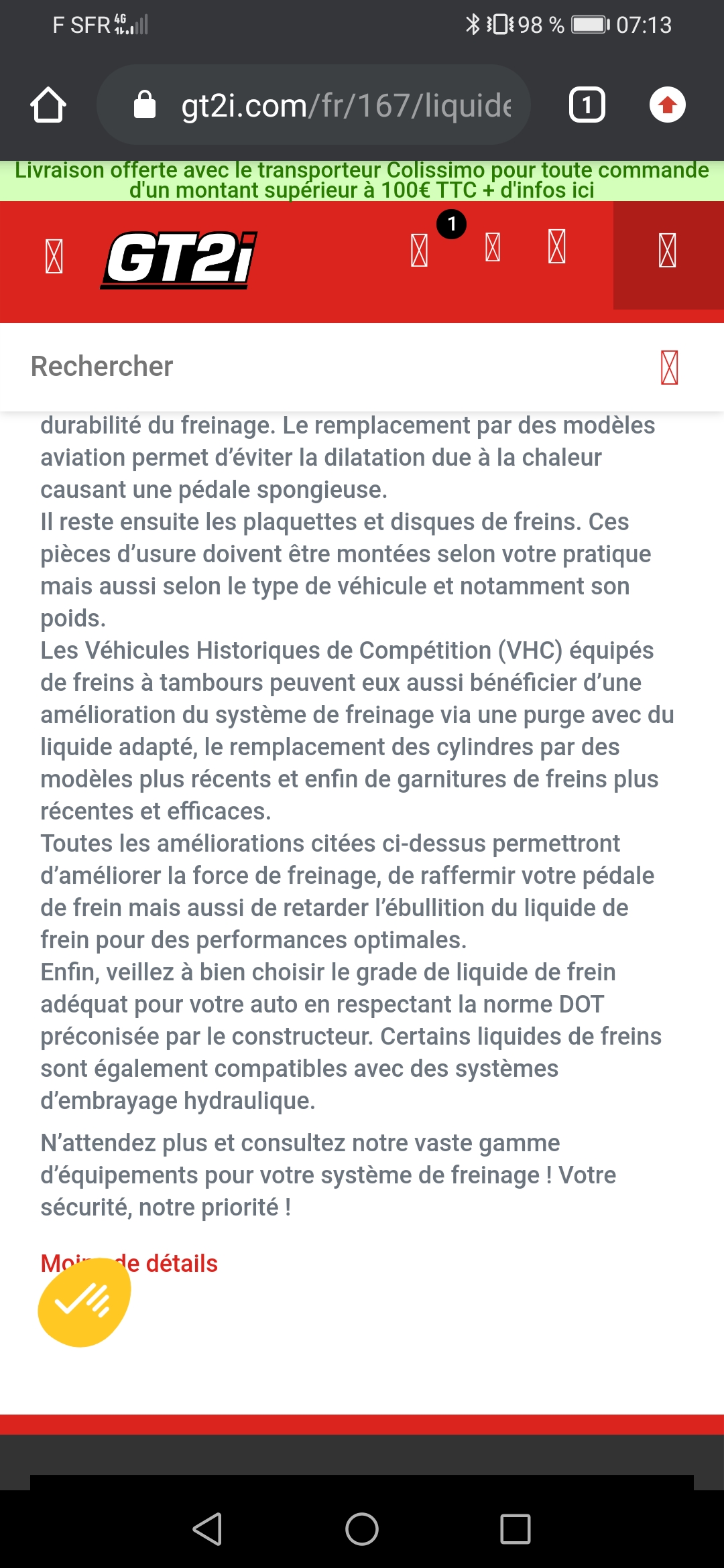Image resolution: width=724 pixels, height=1568 pixels.
Task: Open the browser tab switcher
Action: pyautogui.click(x=587, y=105)
